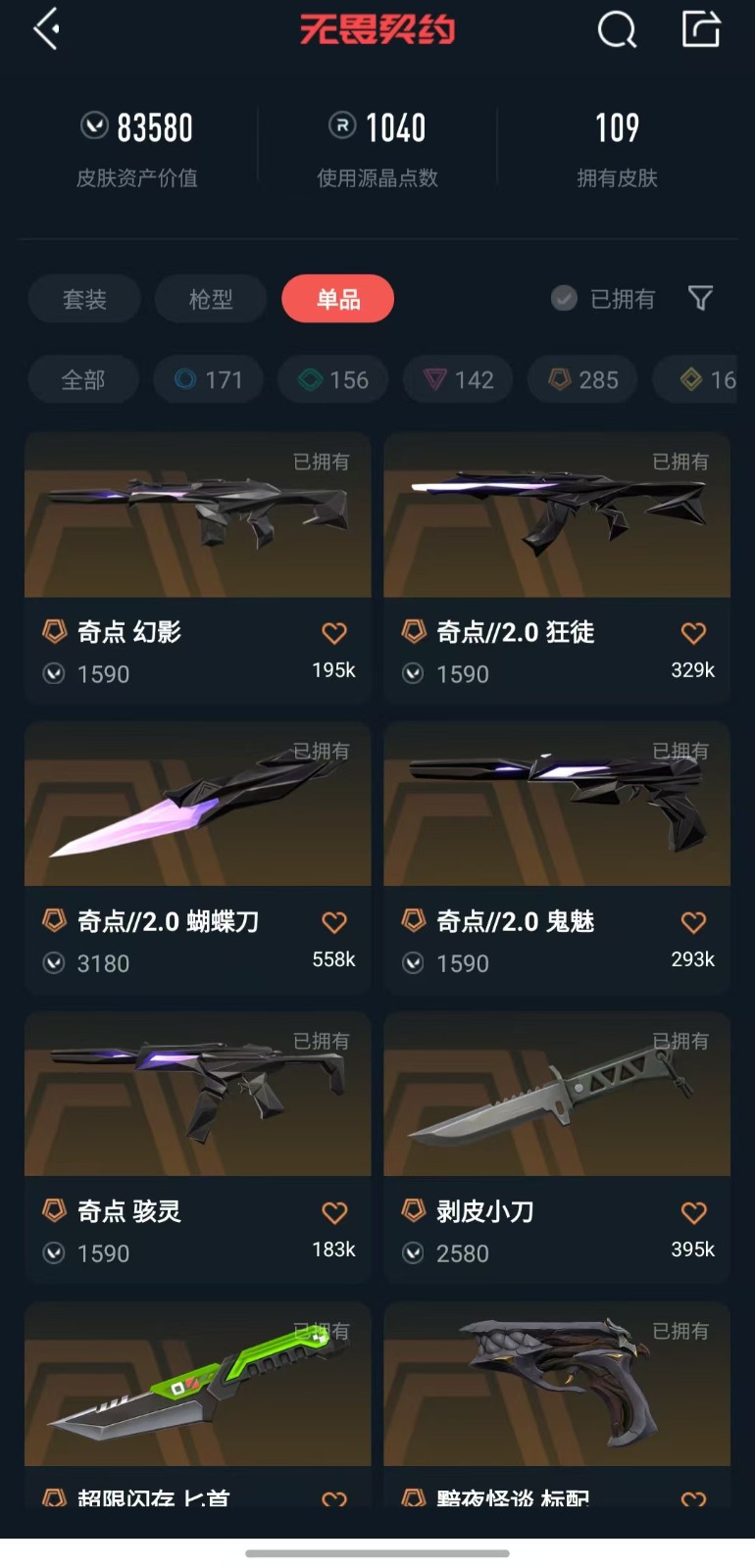Share this skin collection page
This screenshot has width=755, height=1568.
click(700, 29)
